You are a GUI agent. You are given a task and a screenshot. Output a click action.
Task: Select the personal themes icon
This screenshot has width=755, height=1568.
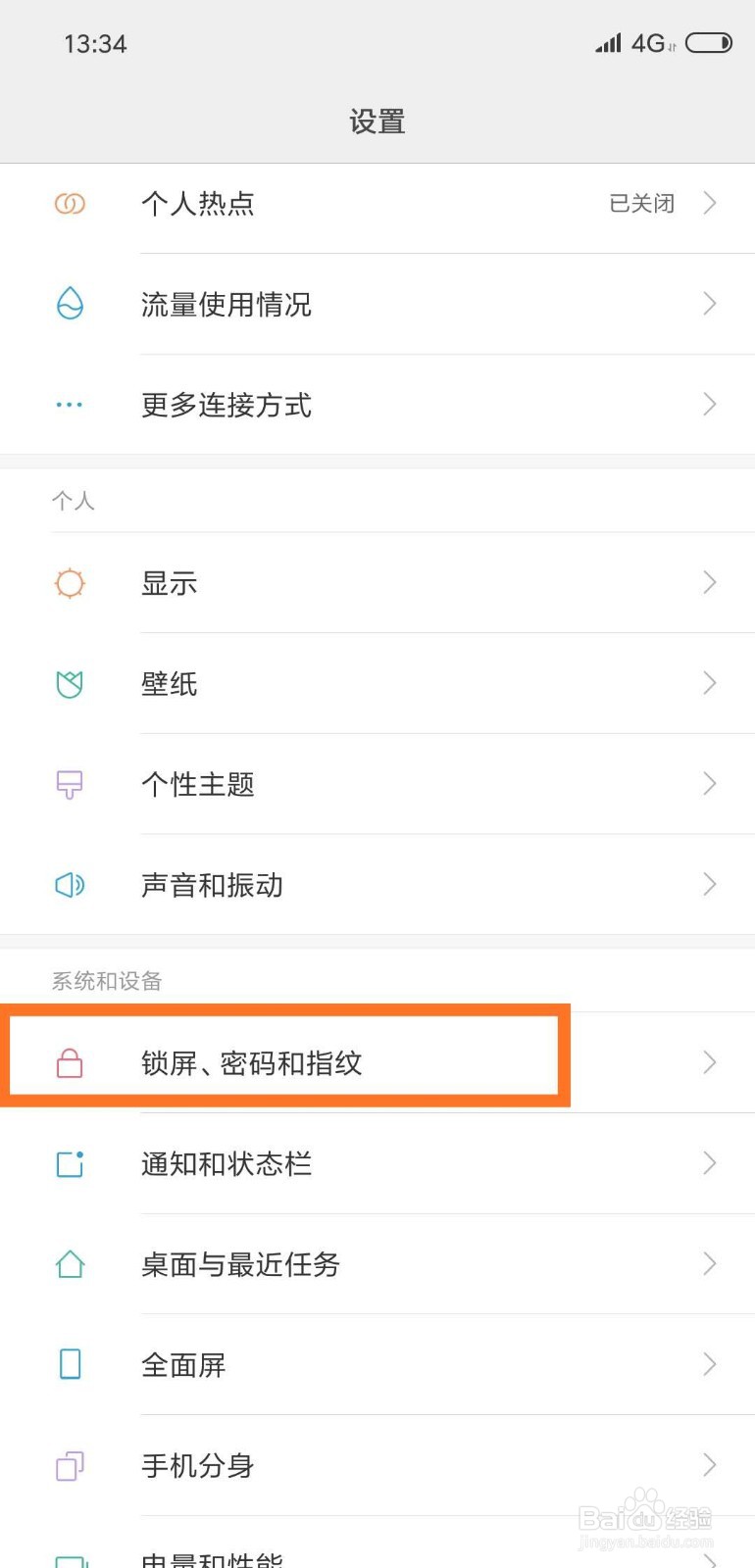point(69,784)
